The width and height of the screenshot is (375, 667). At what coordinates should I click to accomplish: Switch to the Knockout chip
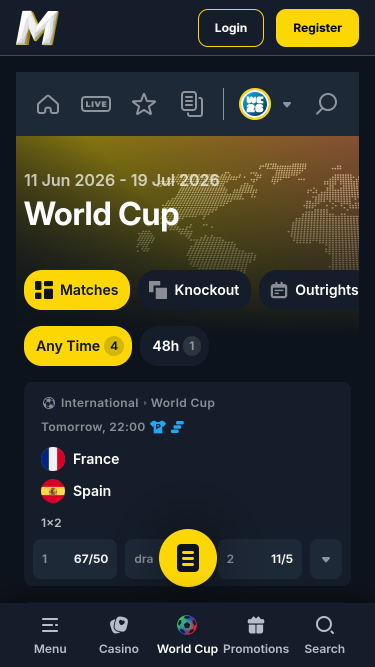point(194,290)
